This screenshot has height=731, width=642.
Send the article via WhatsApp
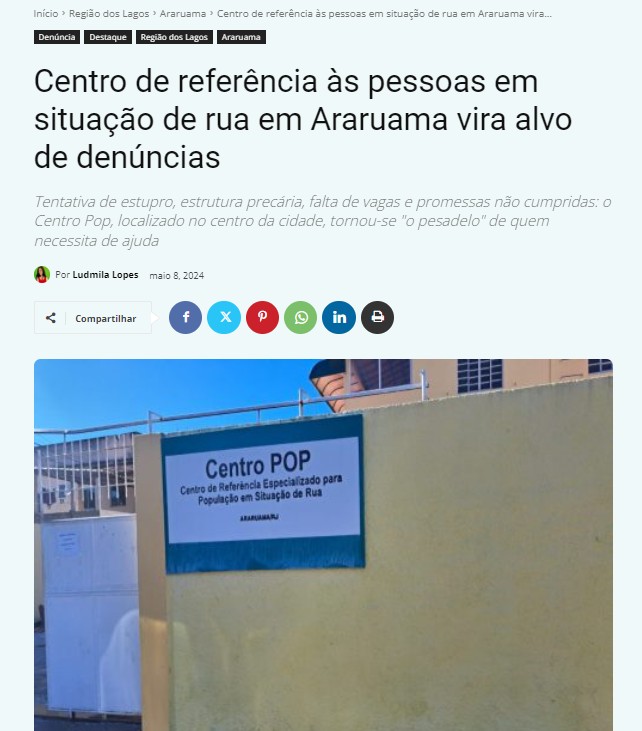(x=300, y=318)
